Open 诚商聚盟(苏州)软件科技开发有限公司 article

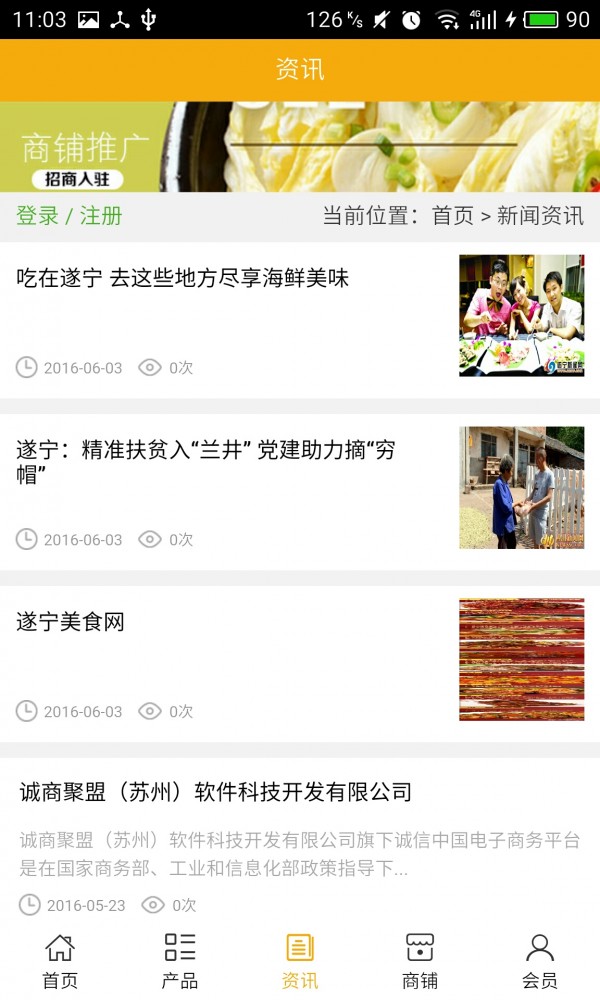point(216,793)
